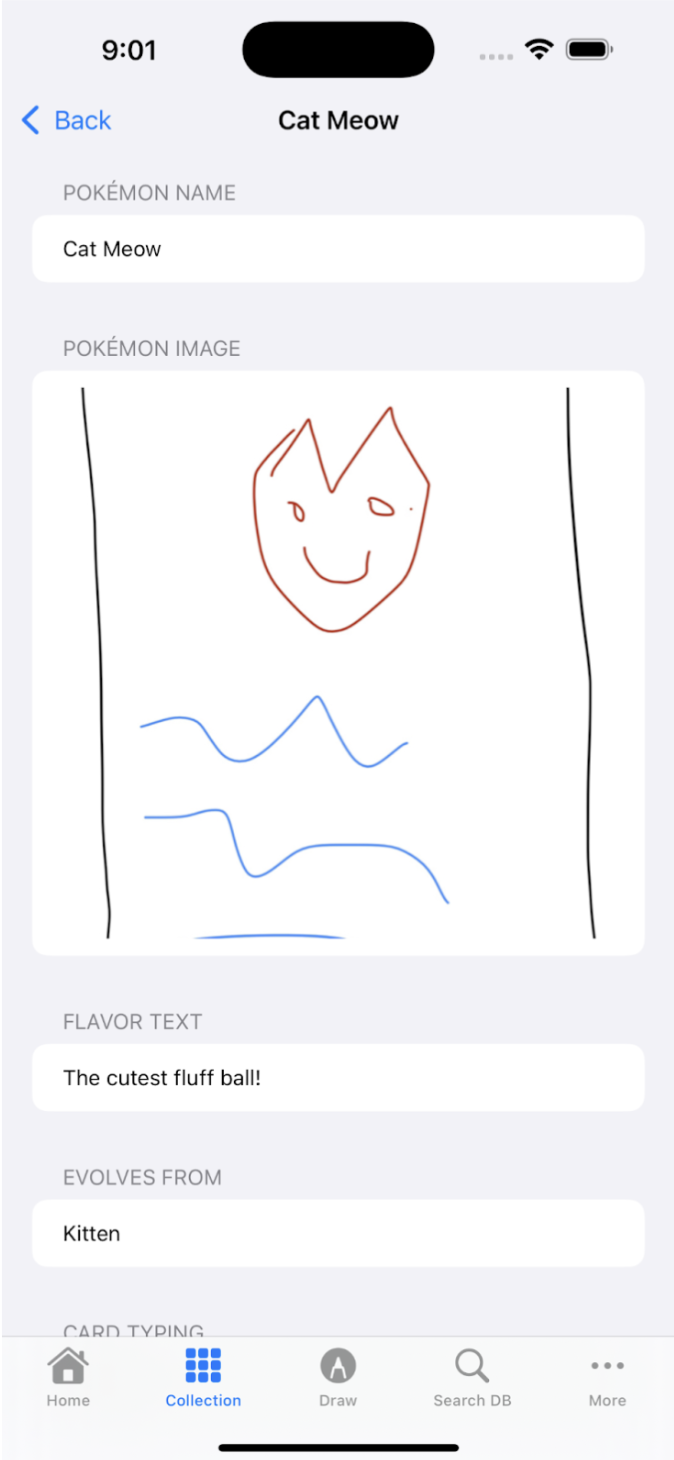Open the Pokémon image drawing
674x1460 pixels.
click(x=338, y=663)
